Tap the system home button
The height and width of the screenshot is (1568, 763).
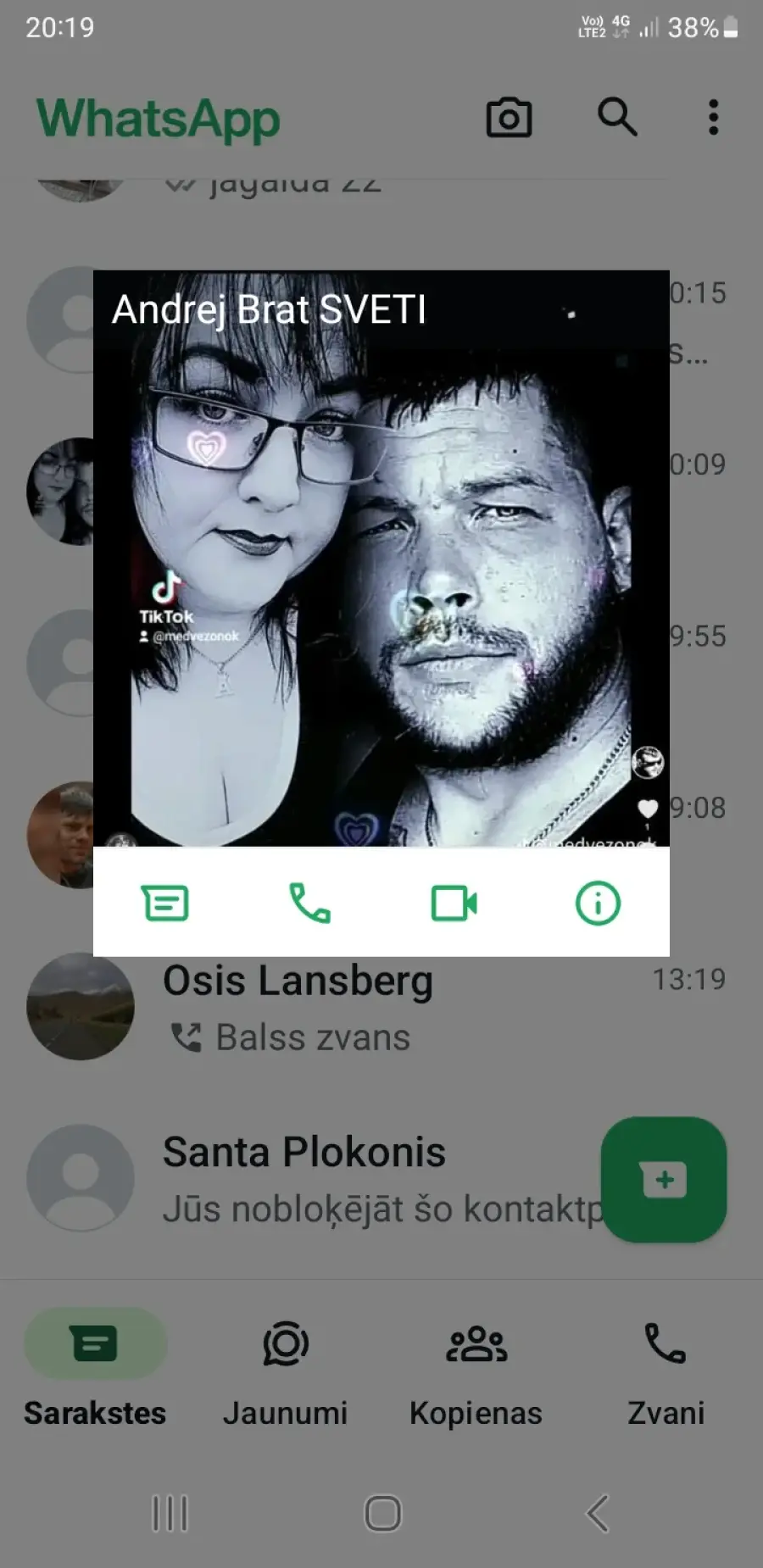pos(382,1513)
